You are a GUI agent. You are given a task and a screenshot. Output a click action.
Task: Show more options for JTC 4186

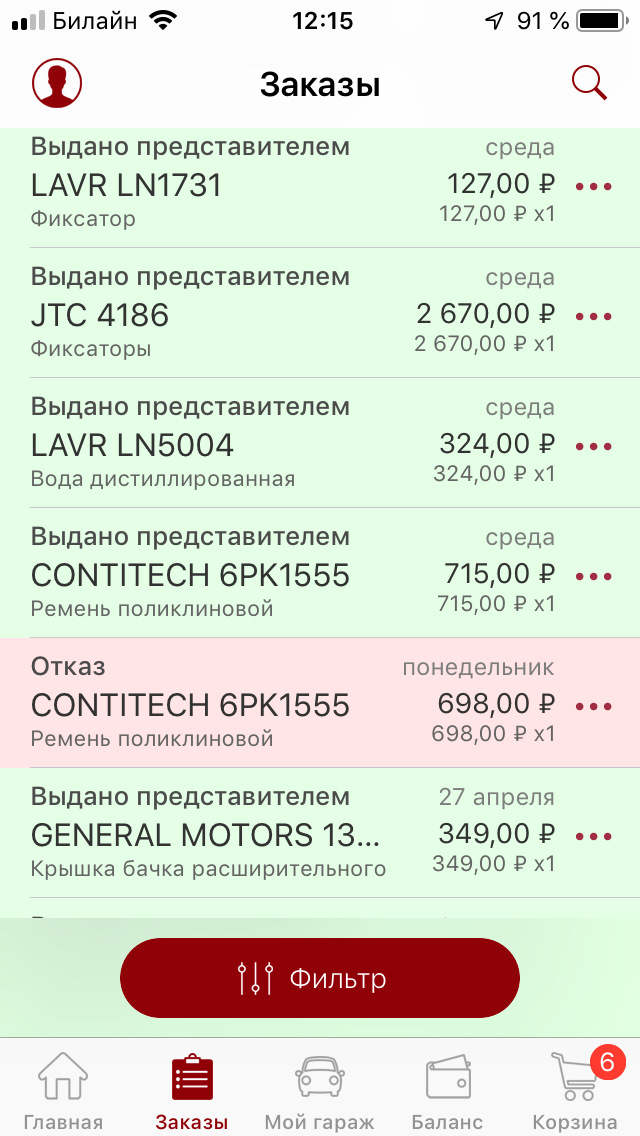click(594, 316)
